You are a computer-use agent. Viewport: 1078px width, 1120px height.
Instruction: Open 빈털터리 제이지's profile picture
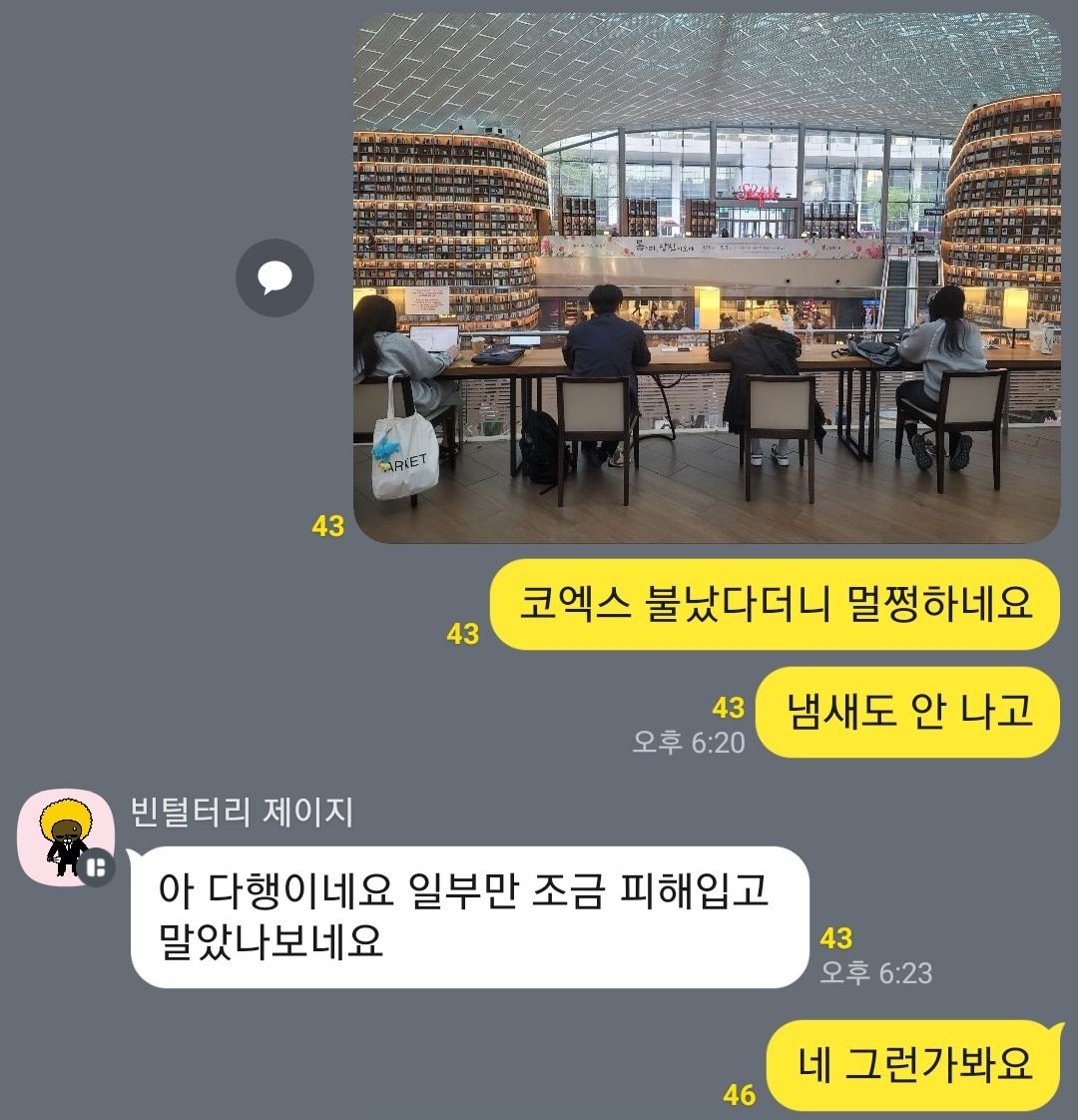tap(66, 838)
